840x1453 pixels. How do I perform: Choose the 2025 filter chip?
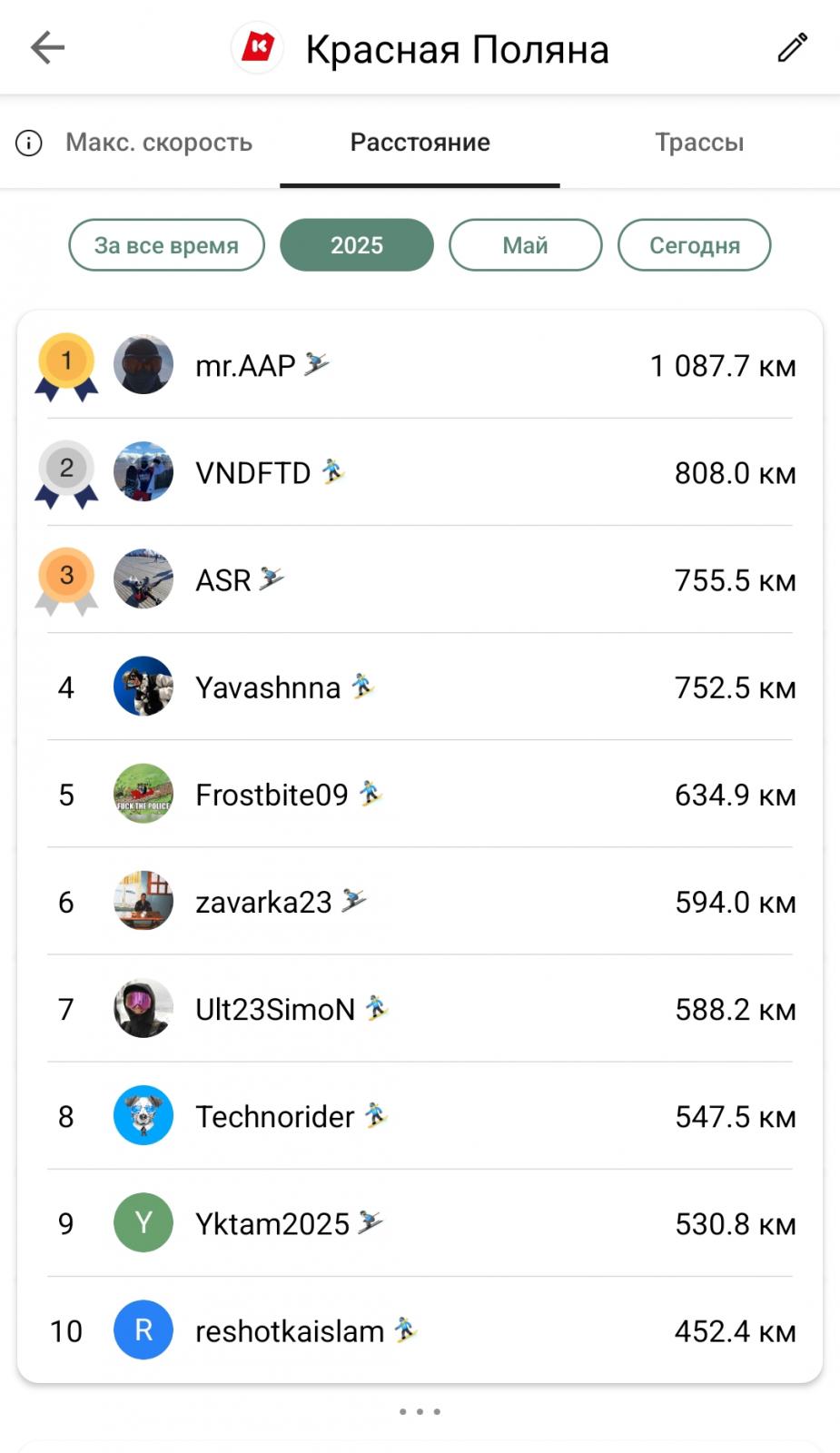356,245
